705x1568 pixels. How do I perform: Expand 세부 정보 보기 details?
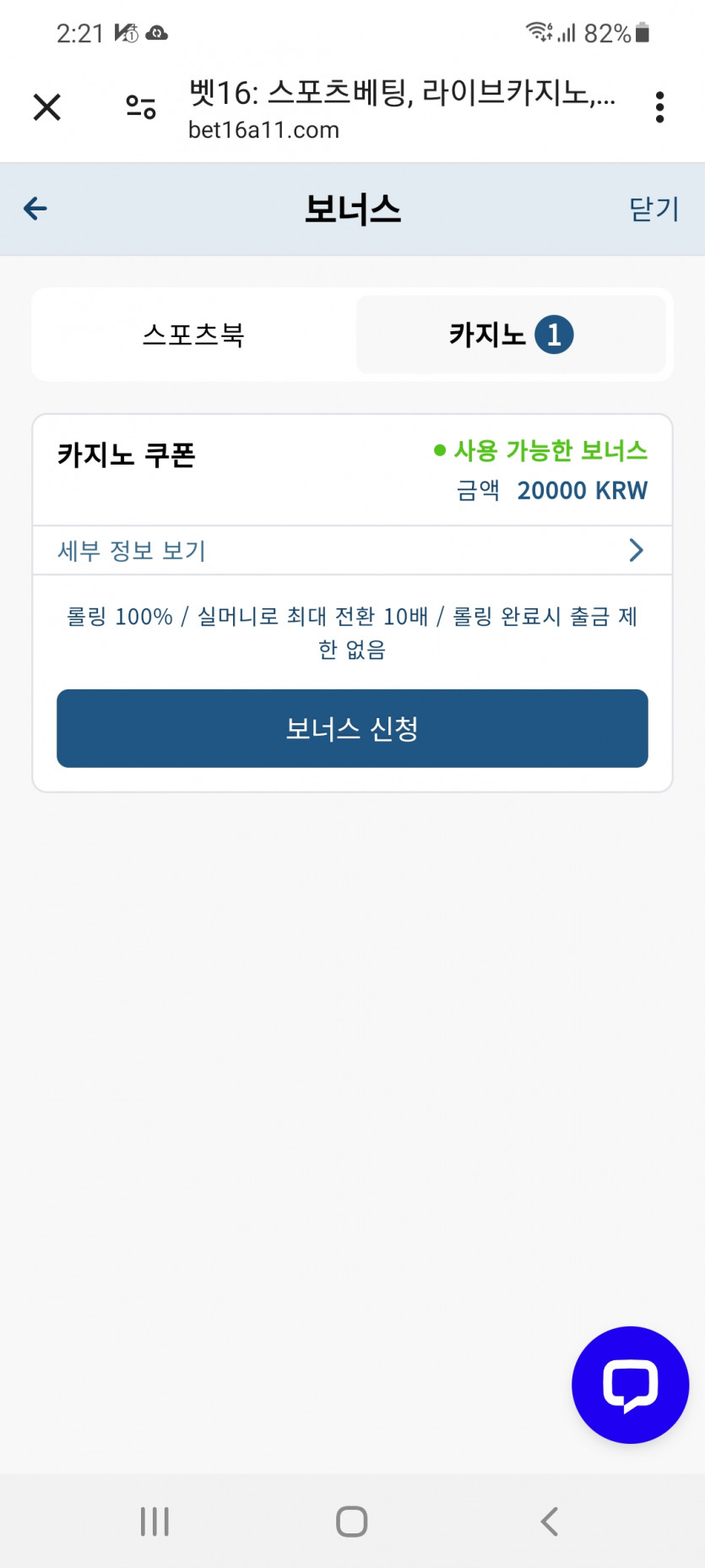tap(352, 551)
